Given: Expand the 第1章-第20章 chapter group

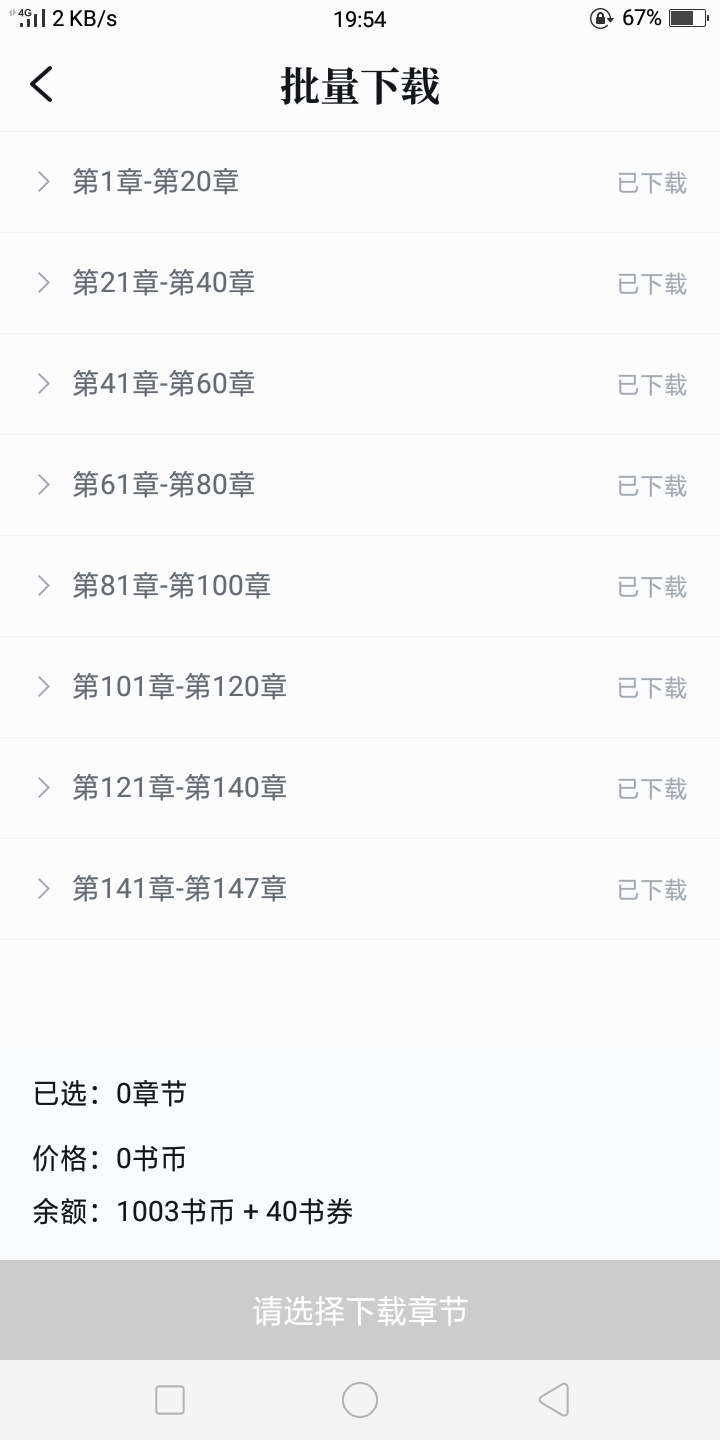Looking at the screenshot, I should (44, 182).
